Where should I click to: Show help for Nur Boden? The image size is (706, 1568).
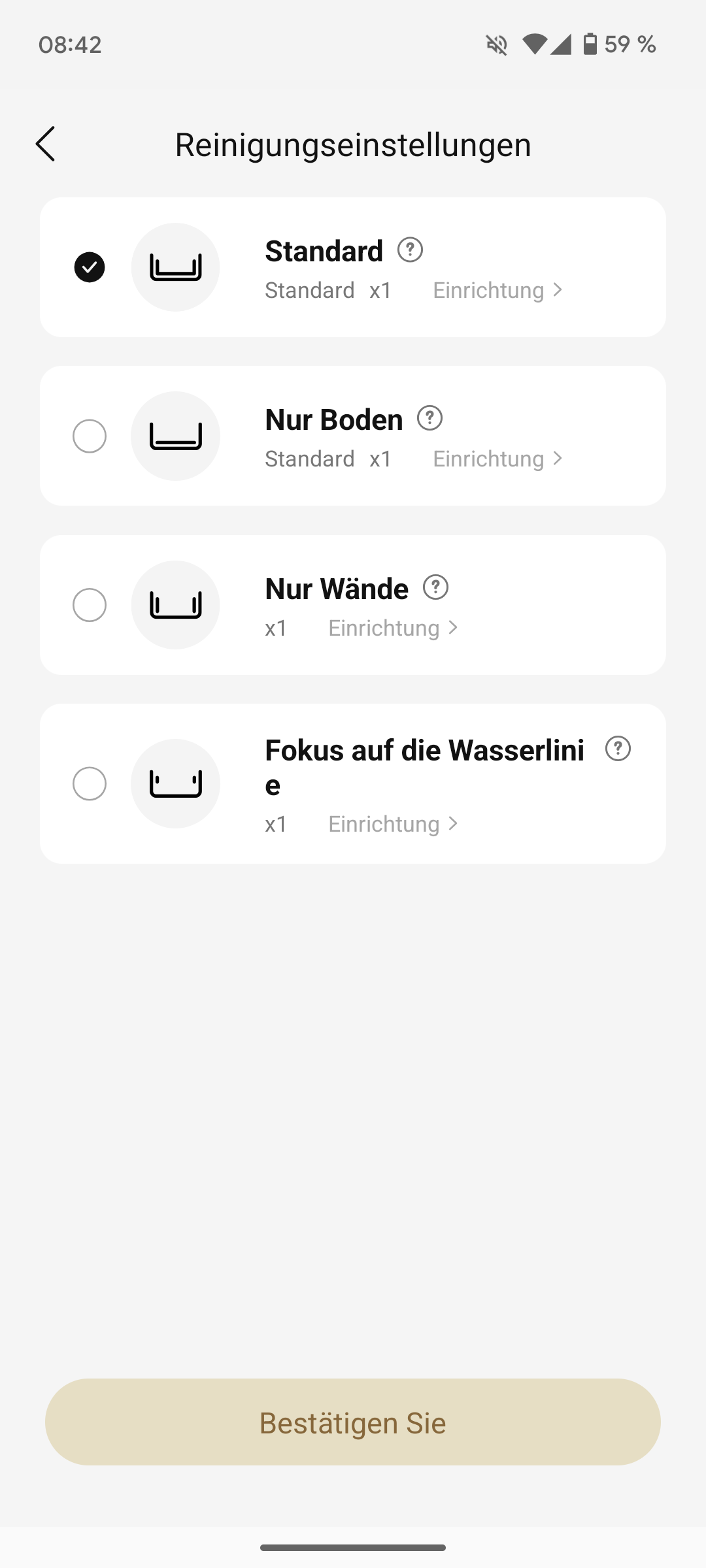click(430, 418)
